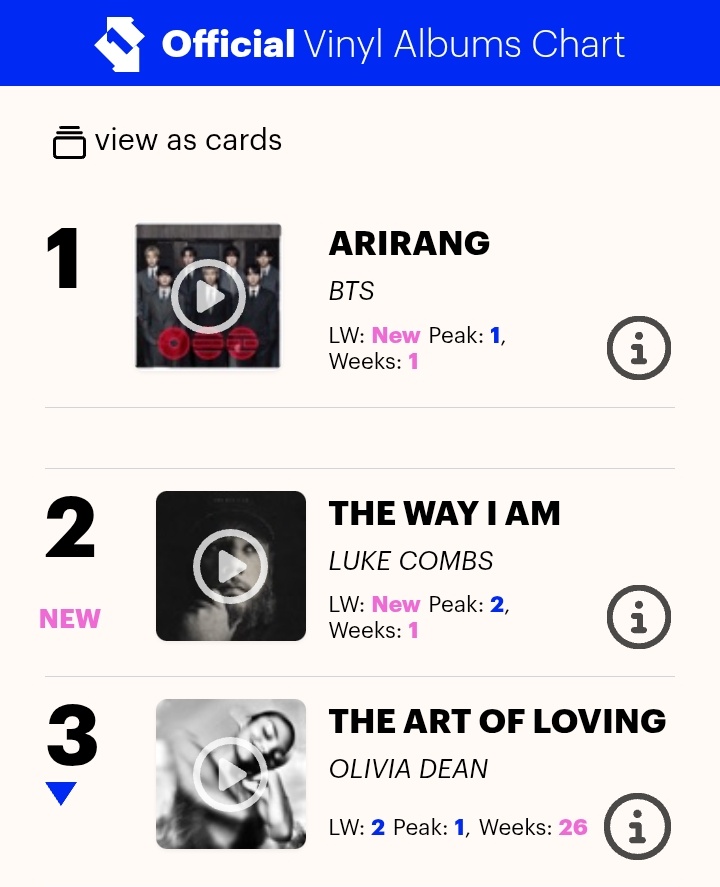720x887 pixels.
Task: Go to Olivia Dean artist page
Action: tap(408, 769)
